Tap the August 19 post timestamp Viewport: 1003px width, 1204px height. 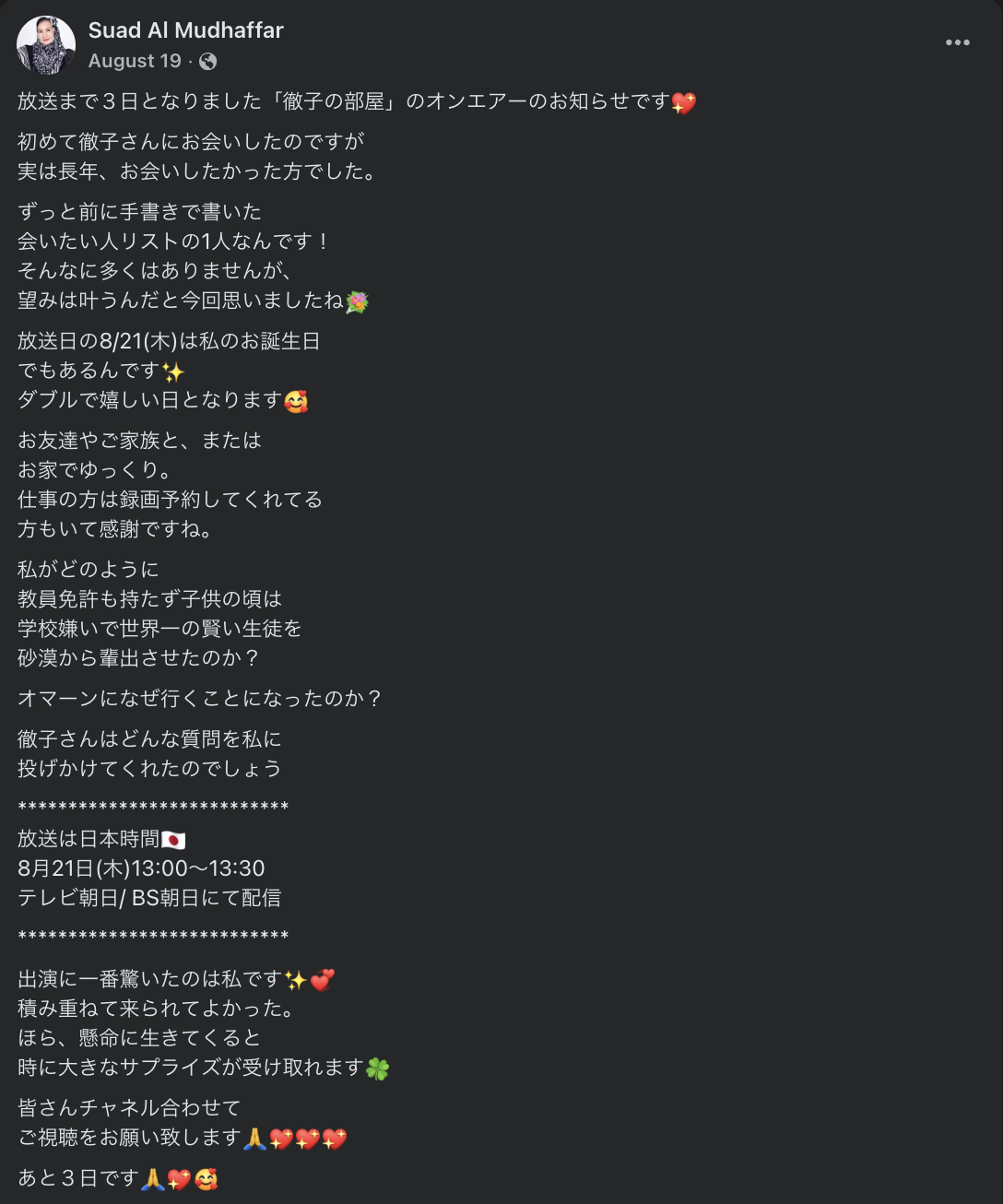[135, 61]
